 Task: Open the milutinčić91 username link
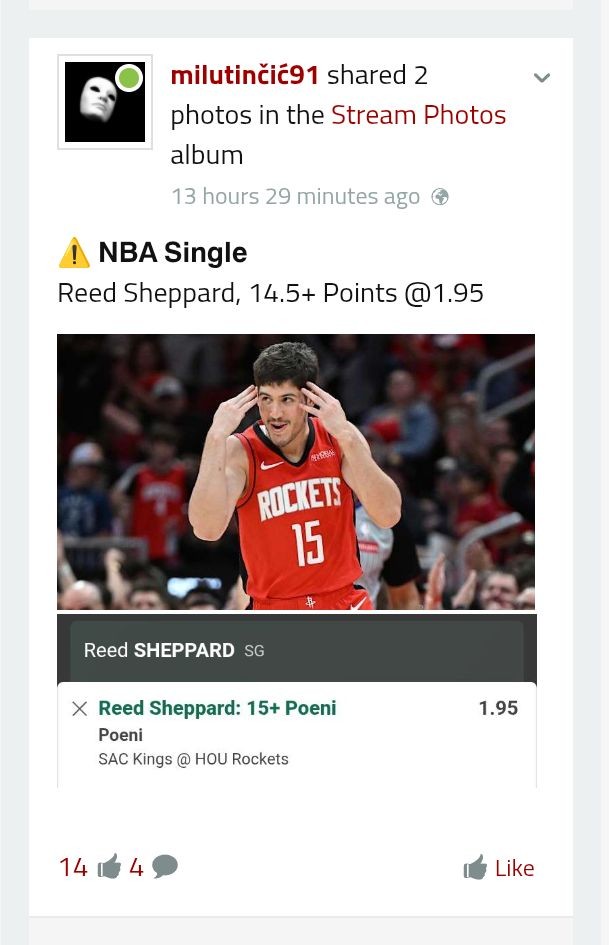pyautogui.click(x=245, y=75)
